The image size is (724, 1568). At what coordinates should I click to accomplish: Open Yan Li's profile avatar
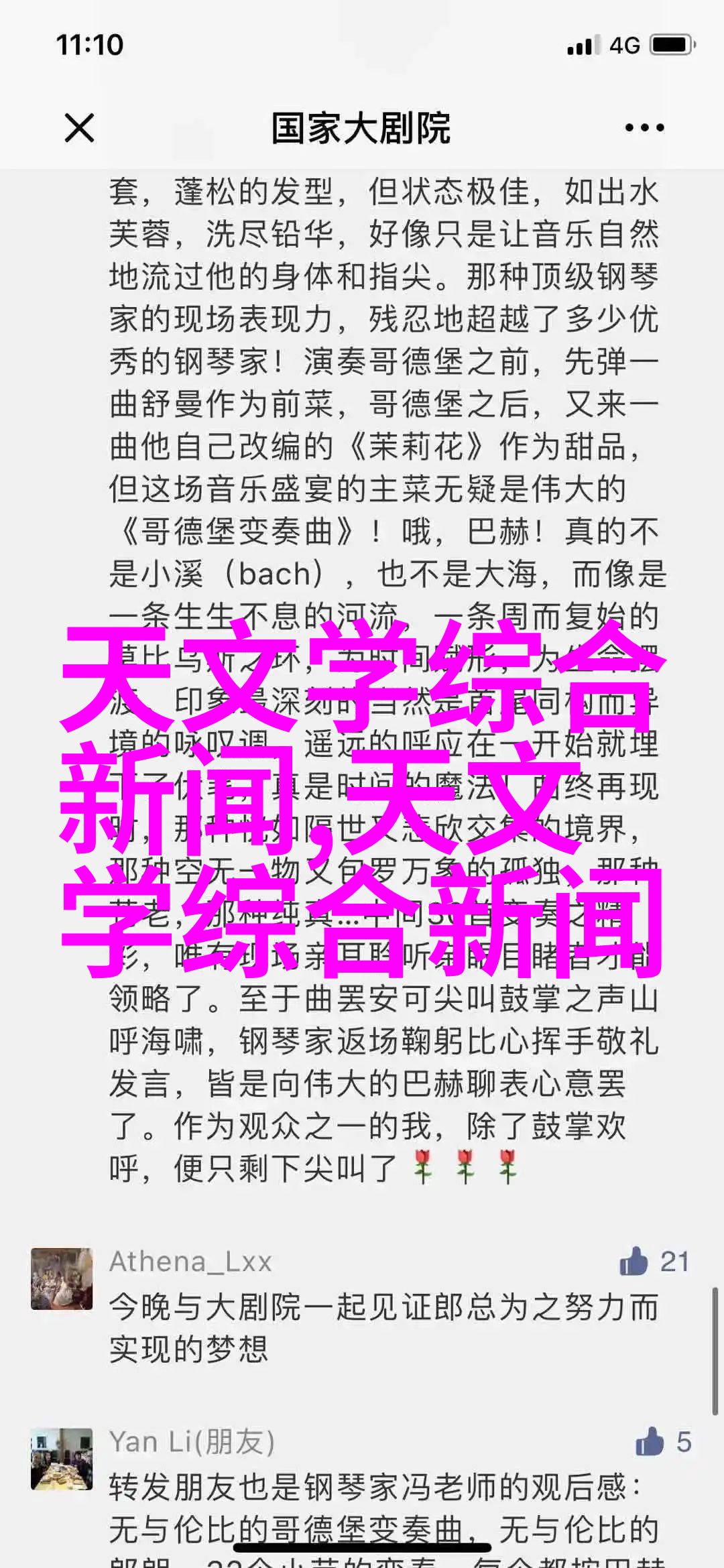62,1458
